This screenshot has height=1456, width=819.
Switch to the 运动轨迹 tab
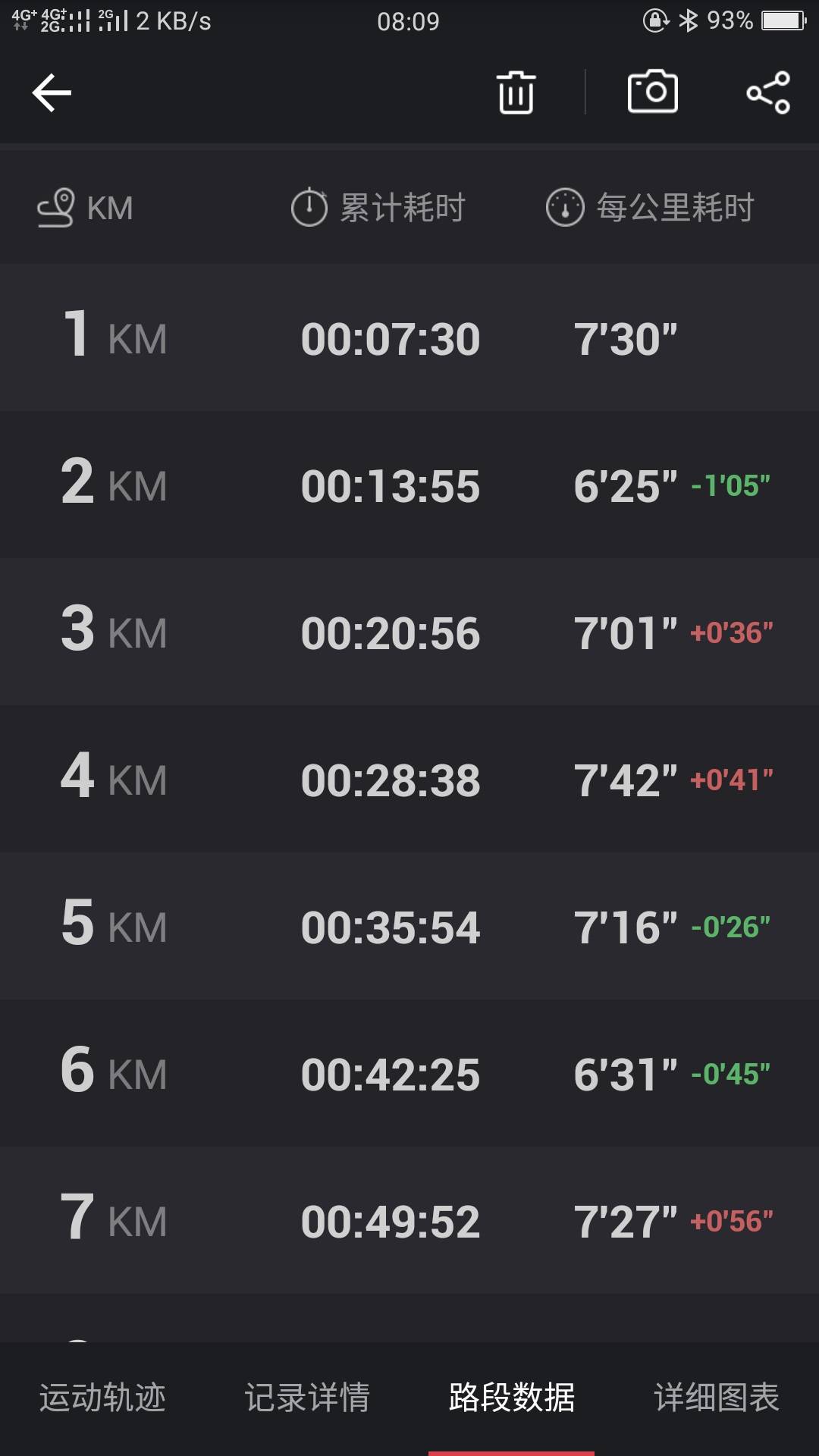102,1398
